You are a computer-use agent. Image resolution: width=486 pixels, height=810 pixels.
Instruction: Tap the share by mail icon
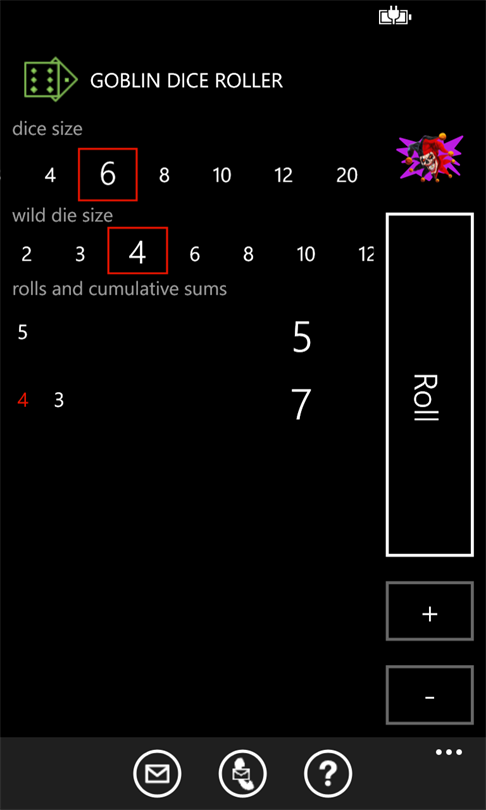[x=243, y=774]
